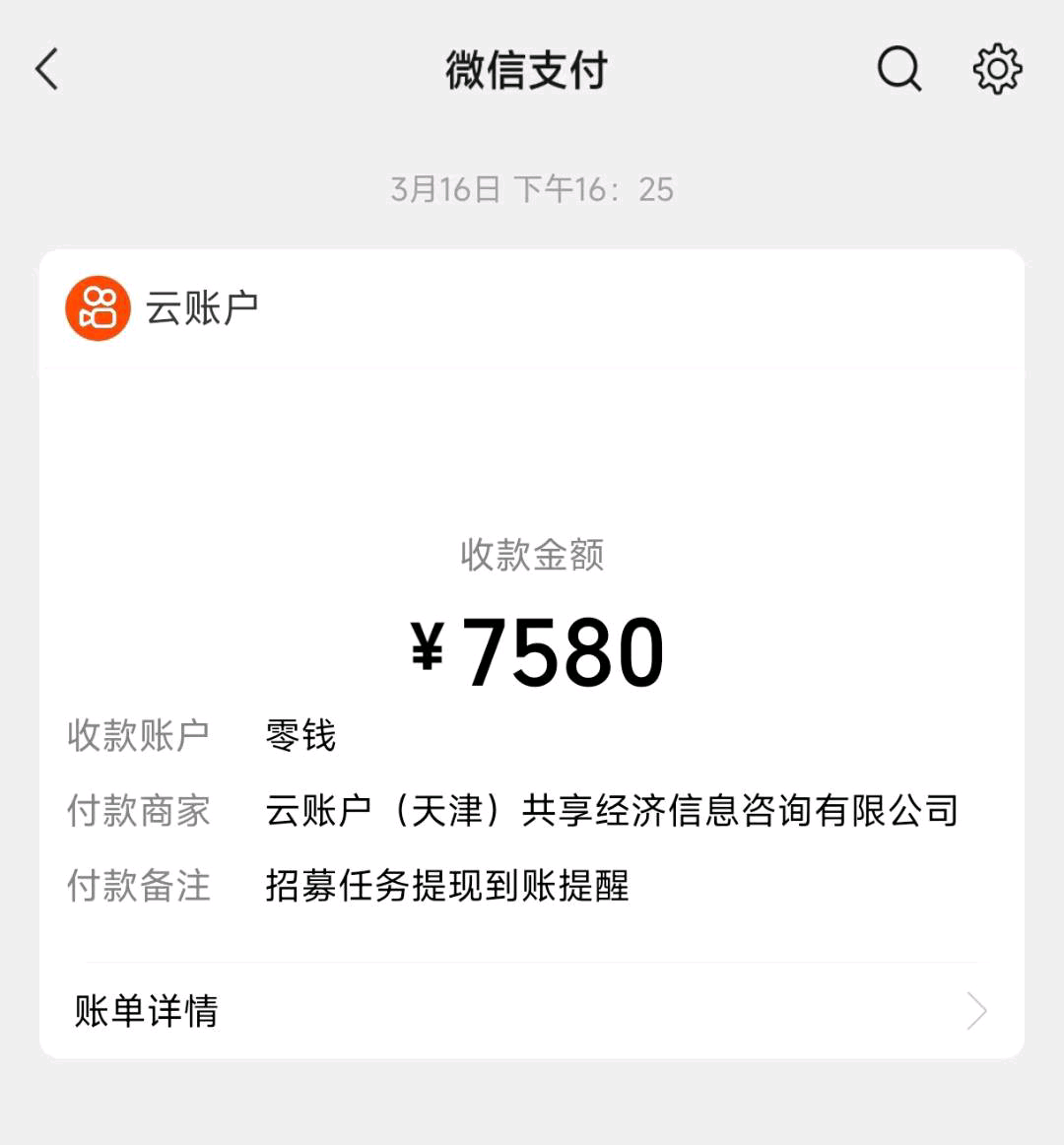The image size is (1064, 1145).
Task: Select the back arrow at top left
Action: point(45,71)
